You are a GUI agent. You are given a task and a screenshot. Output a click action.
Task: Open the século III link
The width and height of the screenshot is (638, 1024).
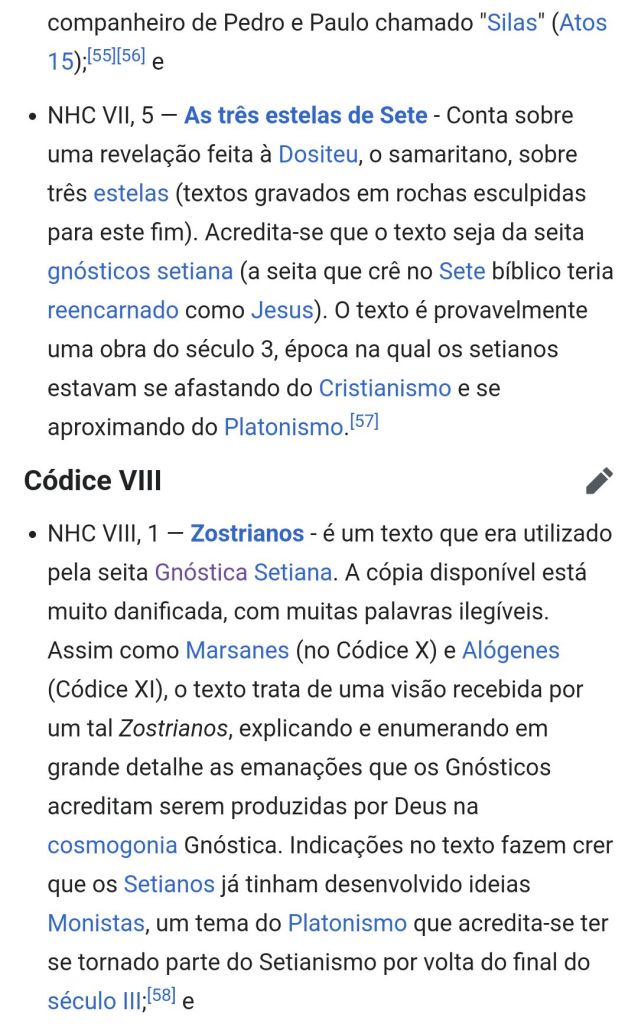click(x=95, y=1001)
